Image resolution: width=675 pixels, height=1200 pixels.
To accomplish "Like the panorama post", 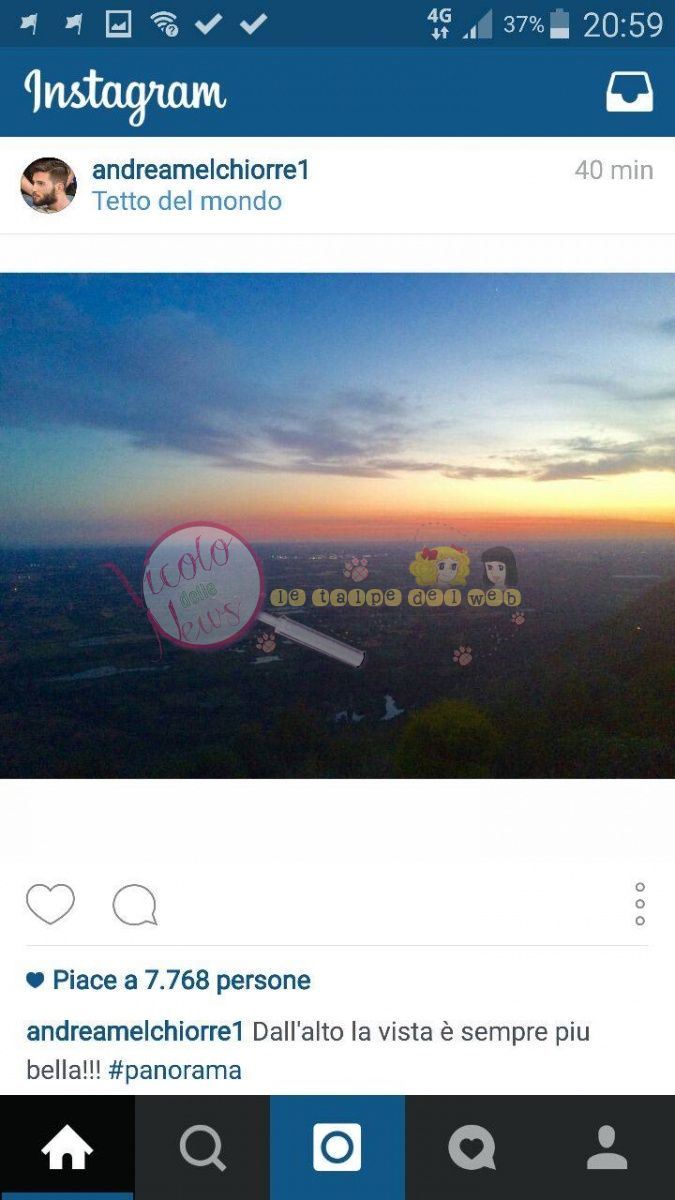I will coord(50,905).
